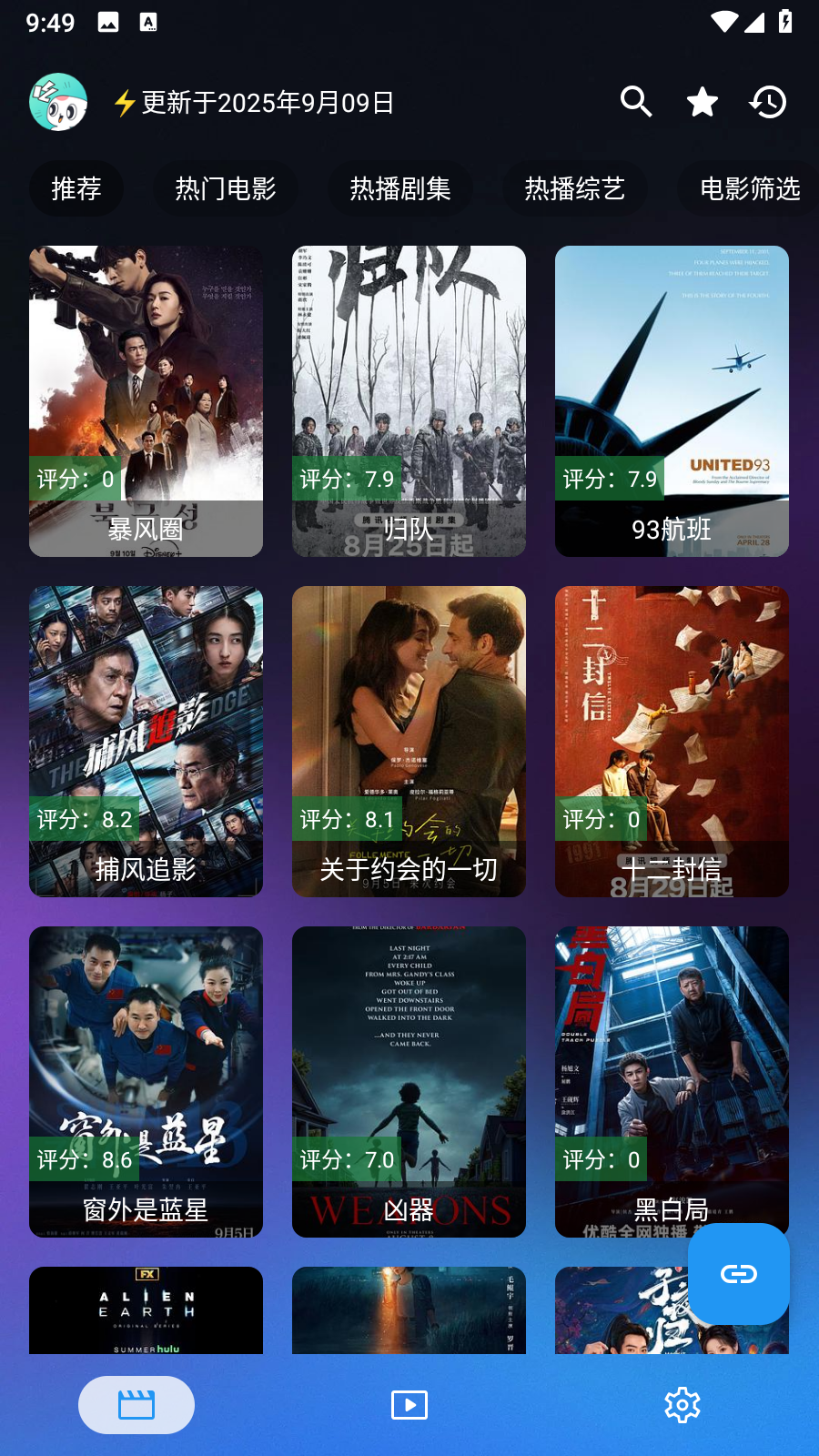
Task: Open the settings gear in bottom bar
Action: click(x=681, y=1404)
